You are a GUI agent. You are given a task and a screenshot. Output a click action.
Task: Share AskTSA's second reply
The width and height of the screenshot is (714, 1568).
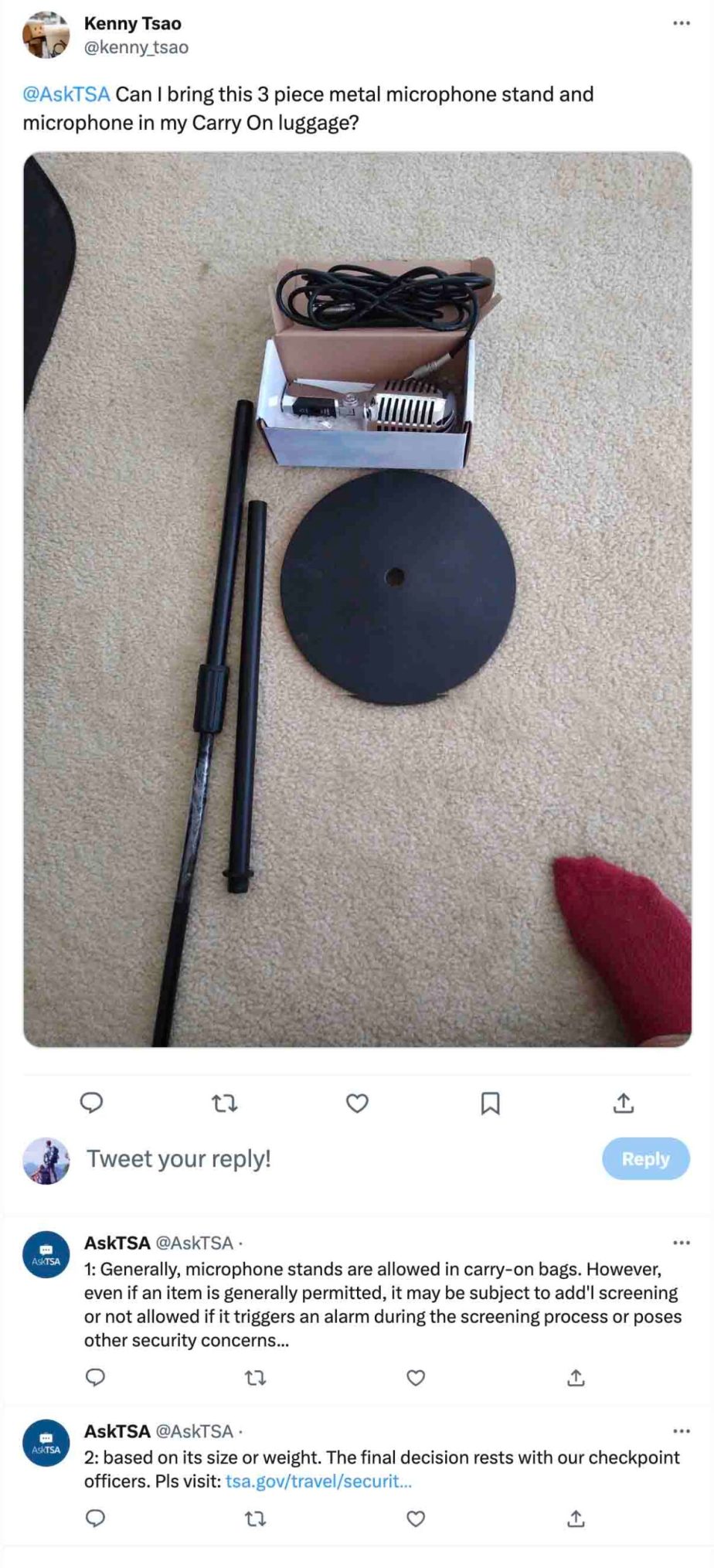pos(576,1519)
